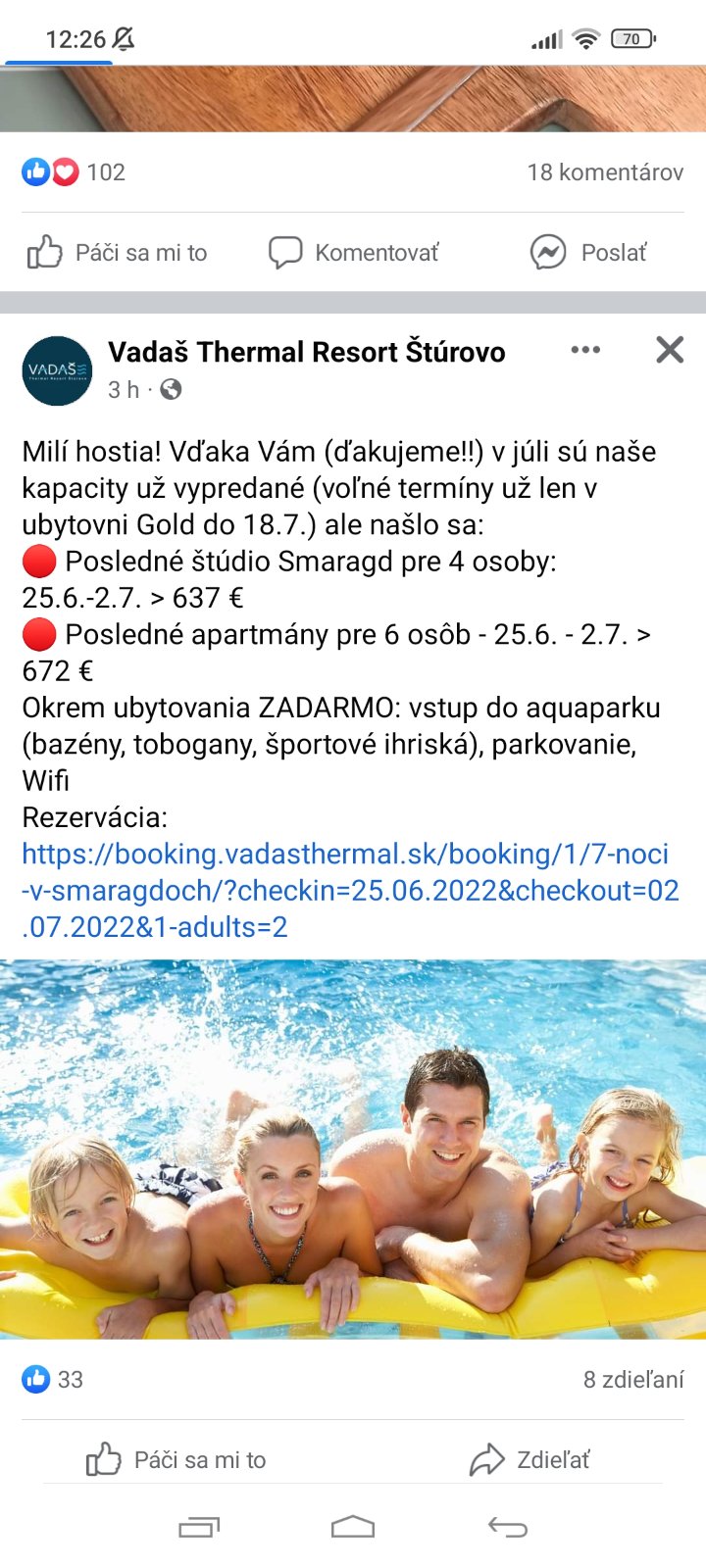Tap Komentovať to comment on the post
Viewport: 706px width, 1568px height.
(x=354, y=253)
